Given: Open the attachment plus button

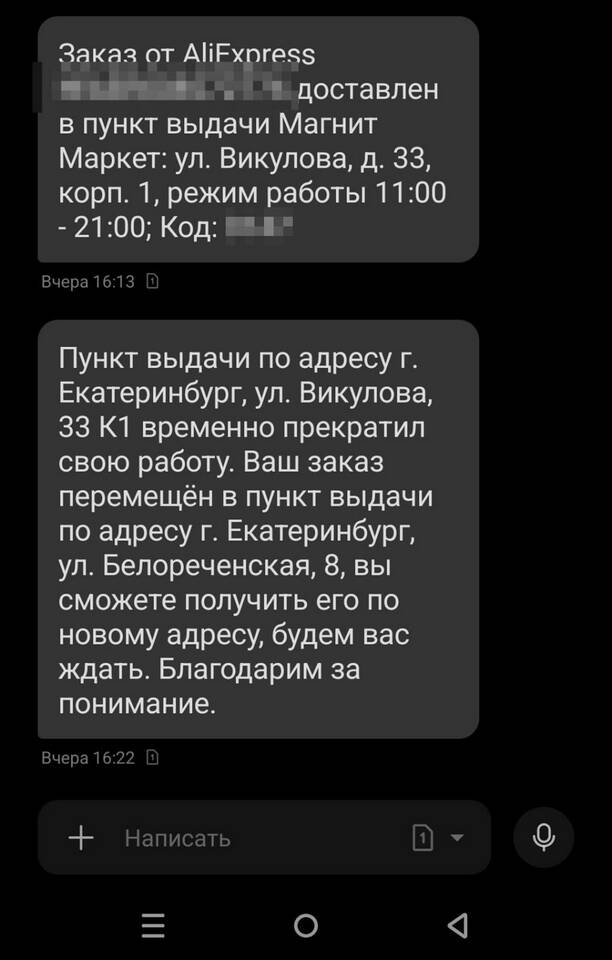Looking at the screenshot, I should click(81, 838).
